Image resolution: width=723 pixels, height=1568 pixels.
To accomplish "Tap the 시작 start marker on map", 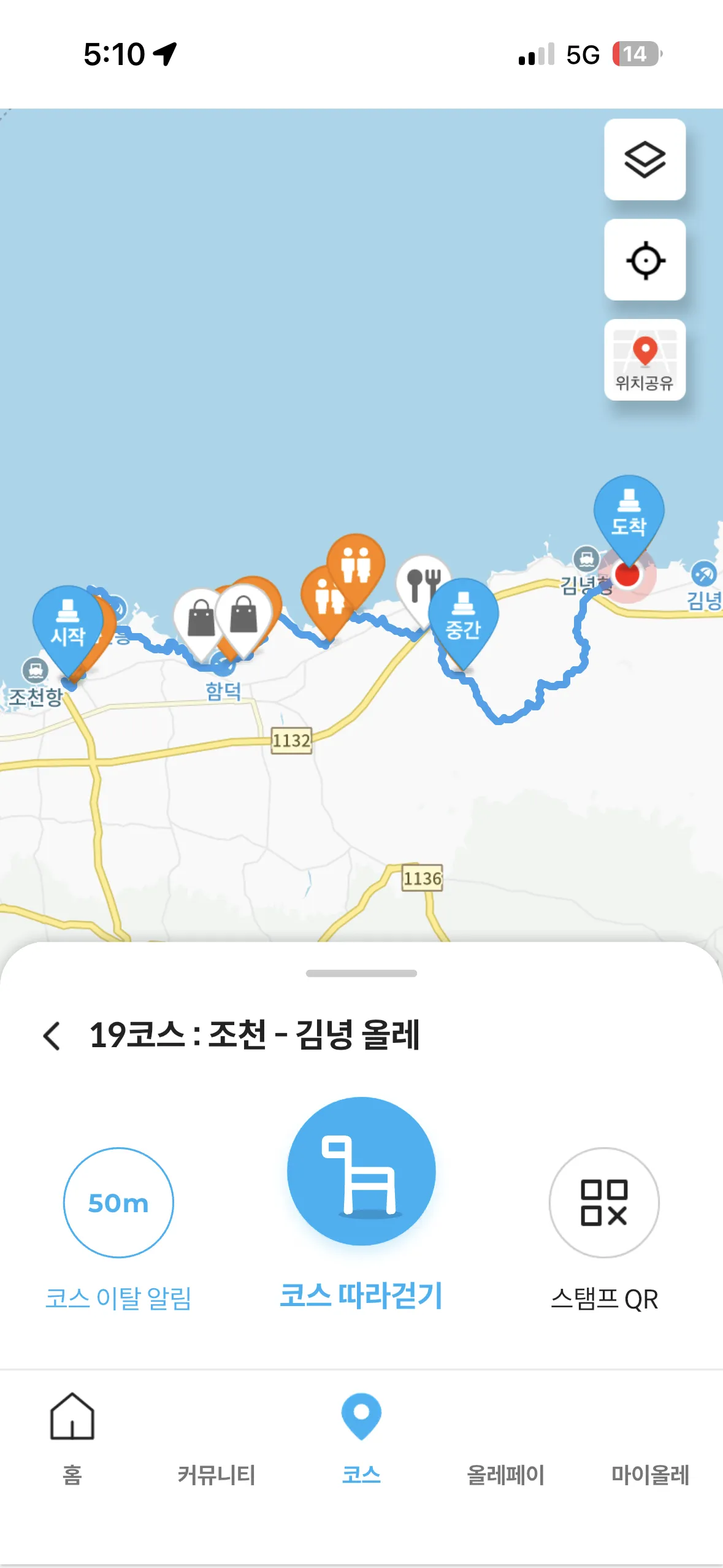I will pyautogui.click(x=66, y=623).
